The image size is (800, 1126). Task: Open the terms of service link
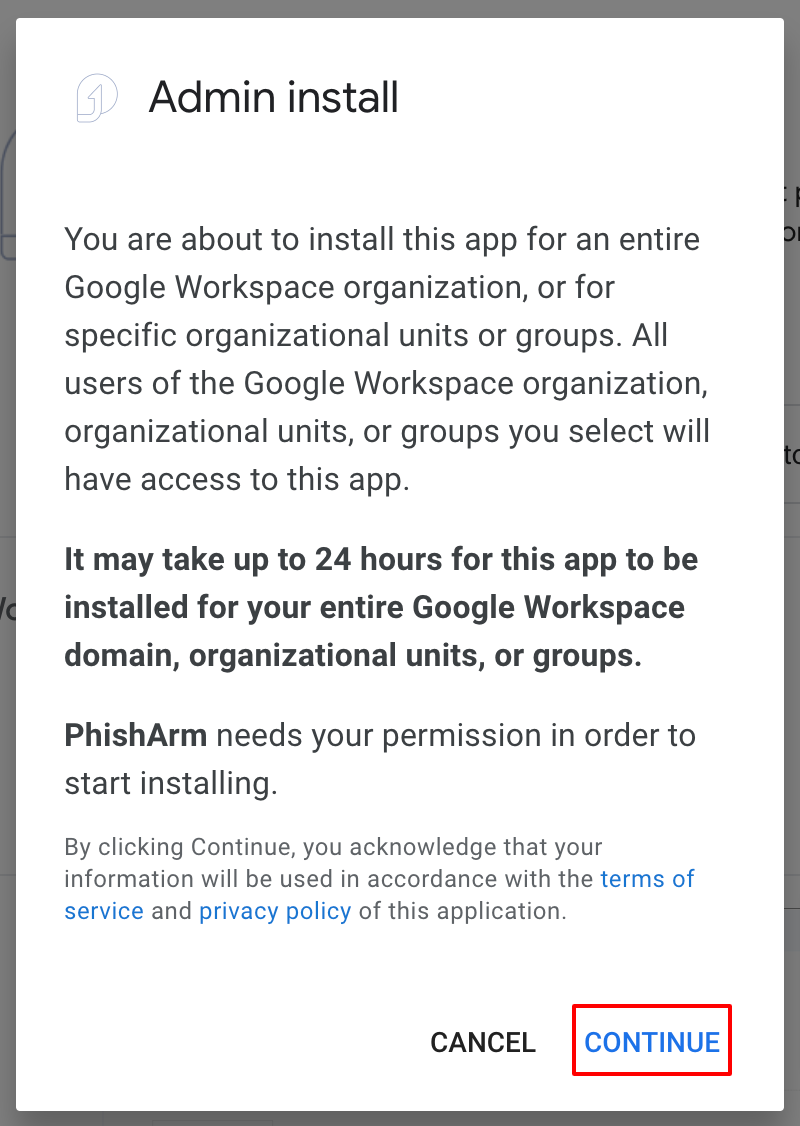coord(647,879)
